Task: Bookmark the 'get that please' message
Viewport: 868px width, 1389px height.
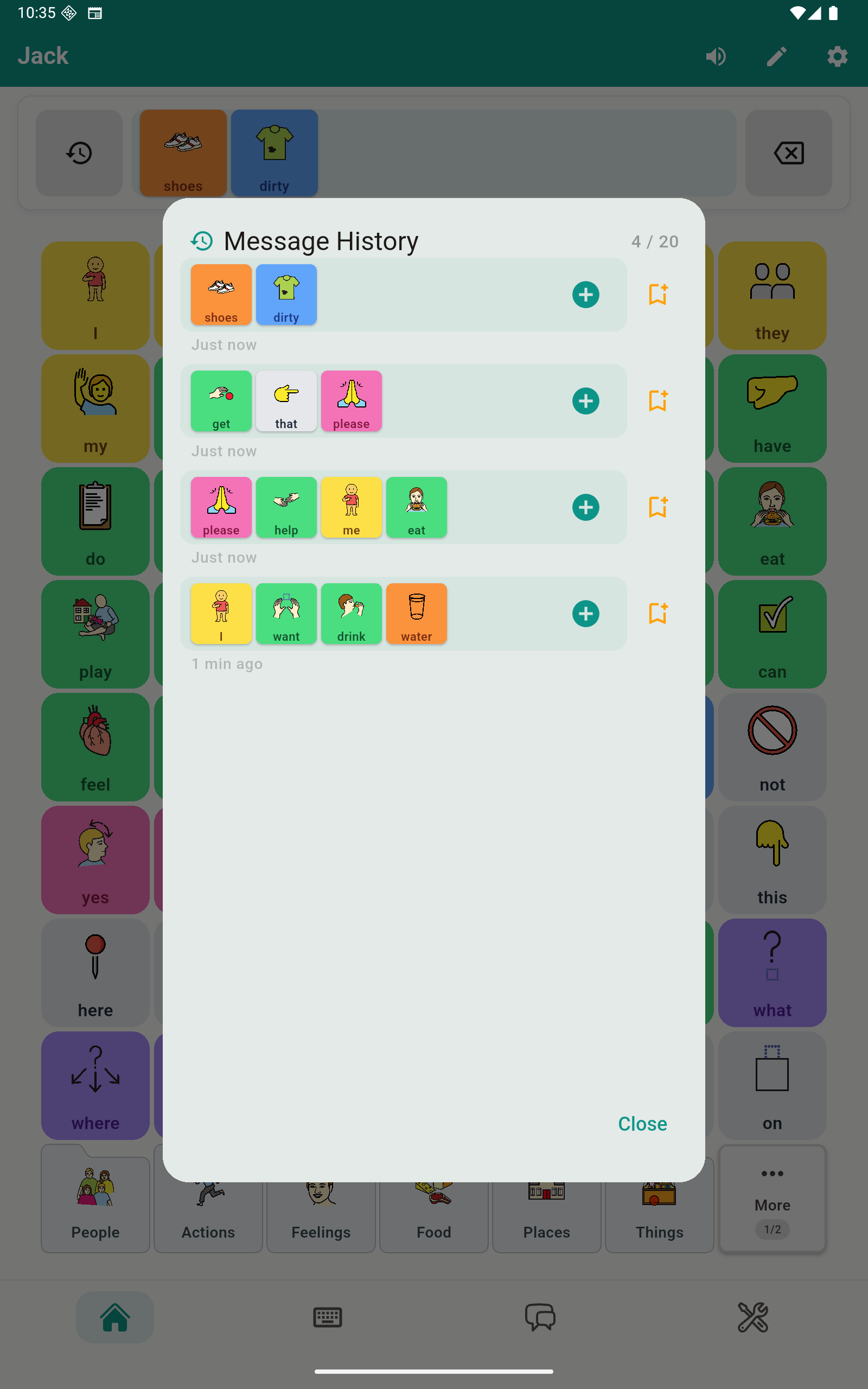Action: coord(658,400)
